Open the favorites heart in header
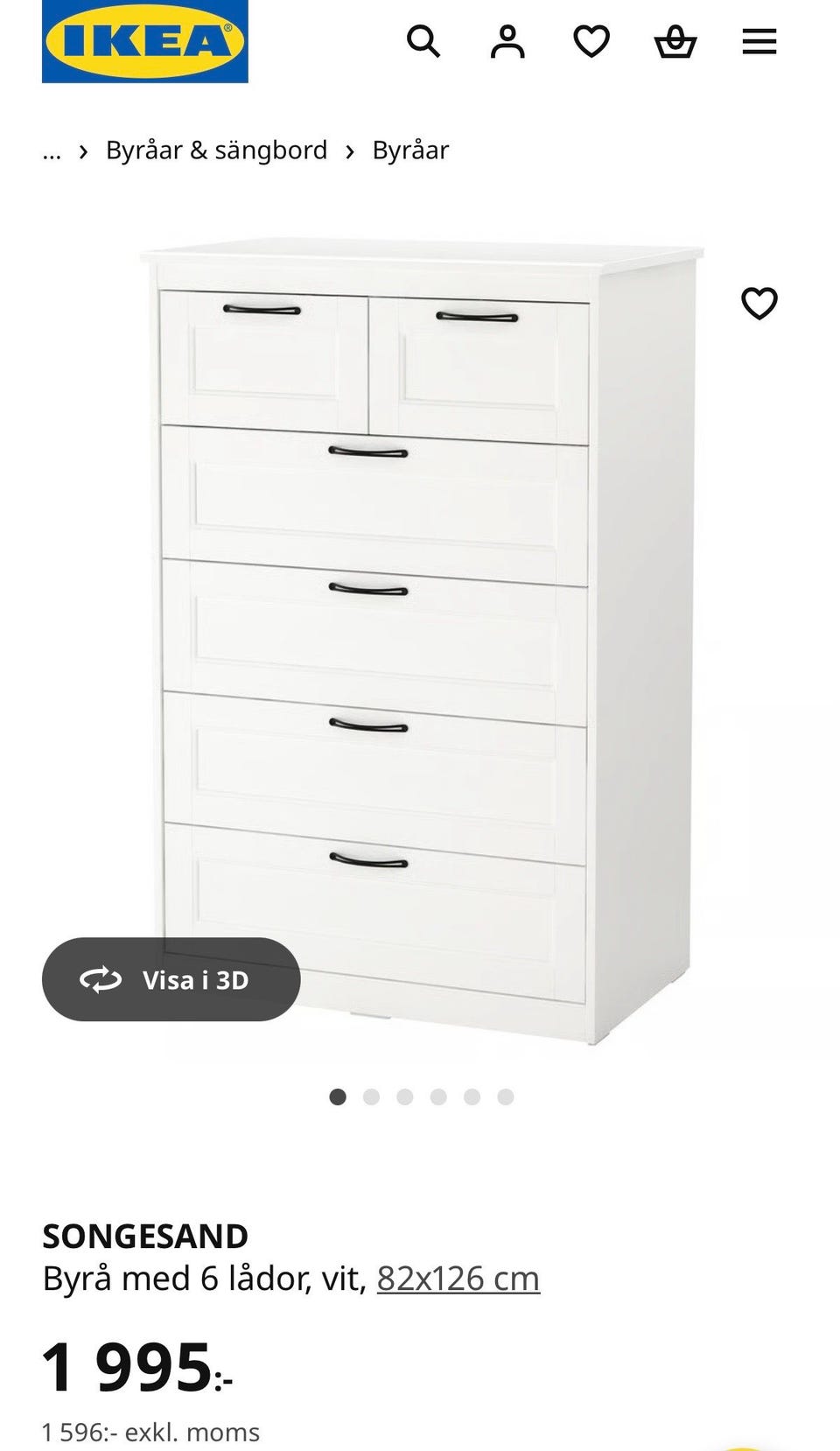 591,41
